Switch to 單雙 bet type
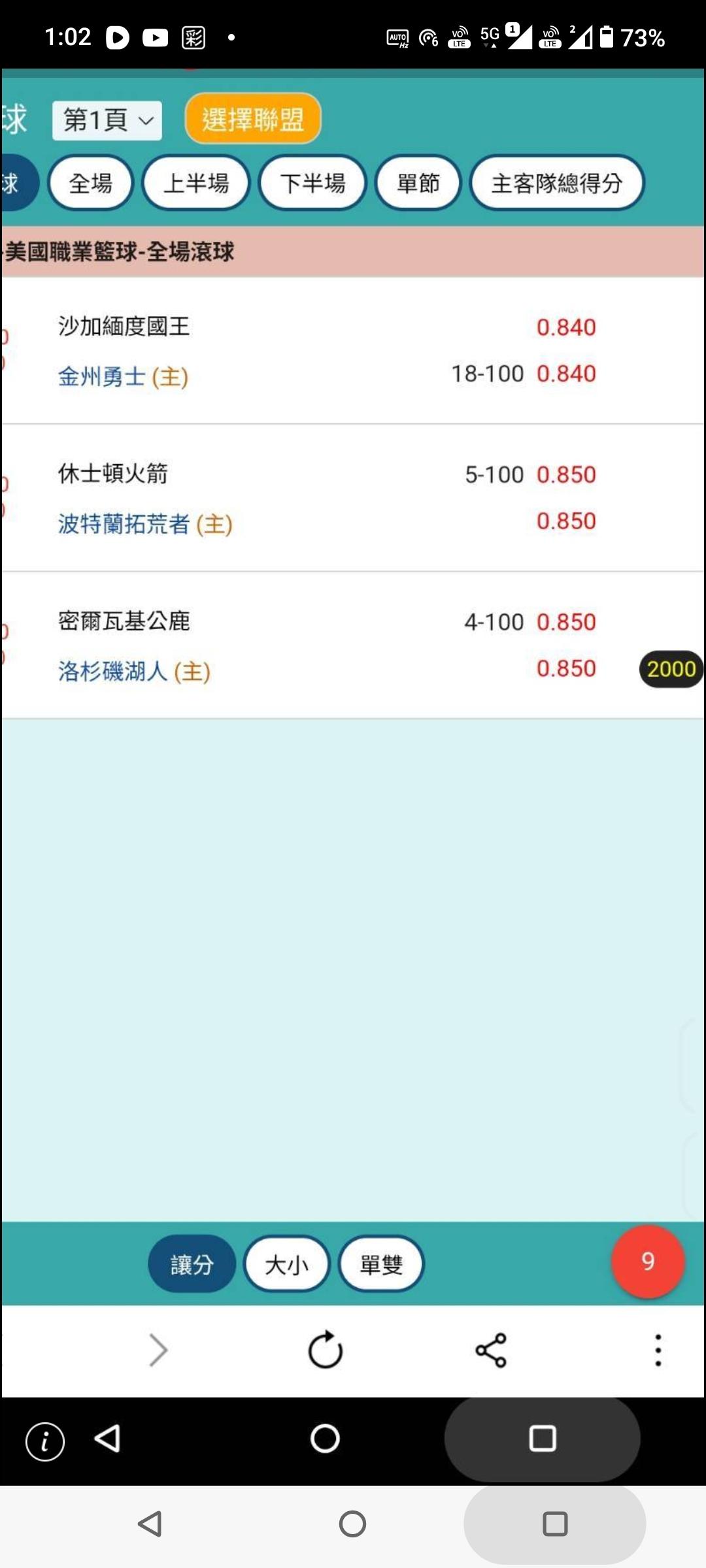The height and width of the screenshot is (1568, 706). coord(381,1264)
